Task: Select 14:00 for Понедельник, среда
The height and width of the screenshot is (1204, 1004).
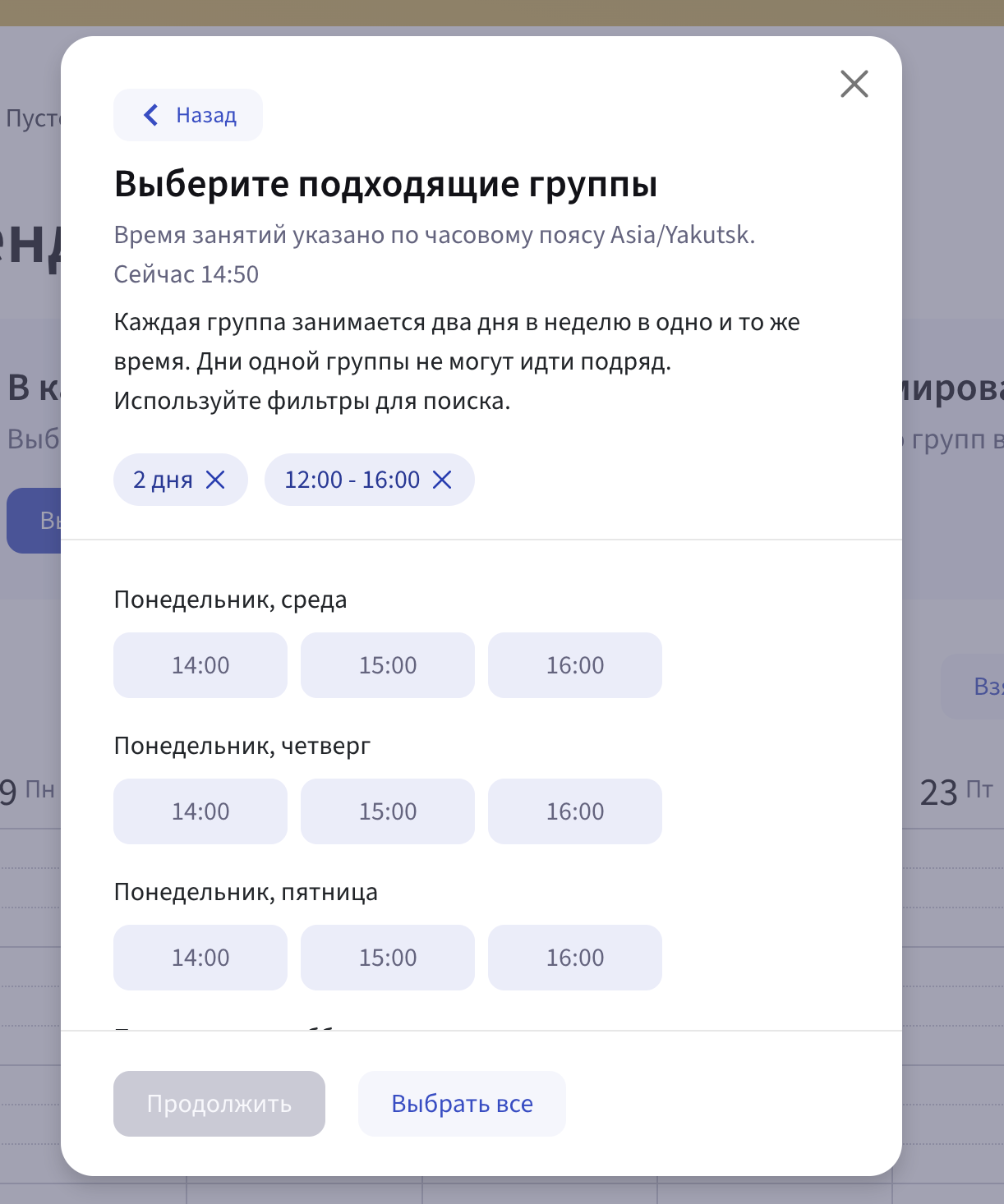Action: (200, 665)
